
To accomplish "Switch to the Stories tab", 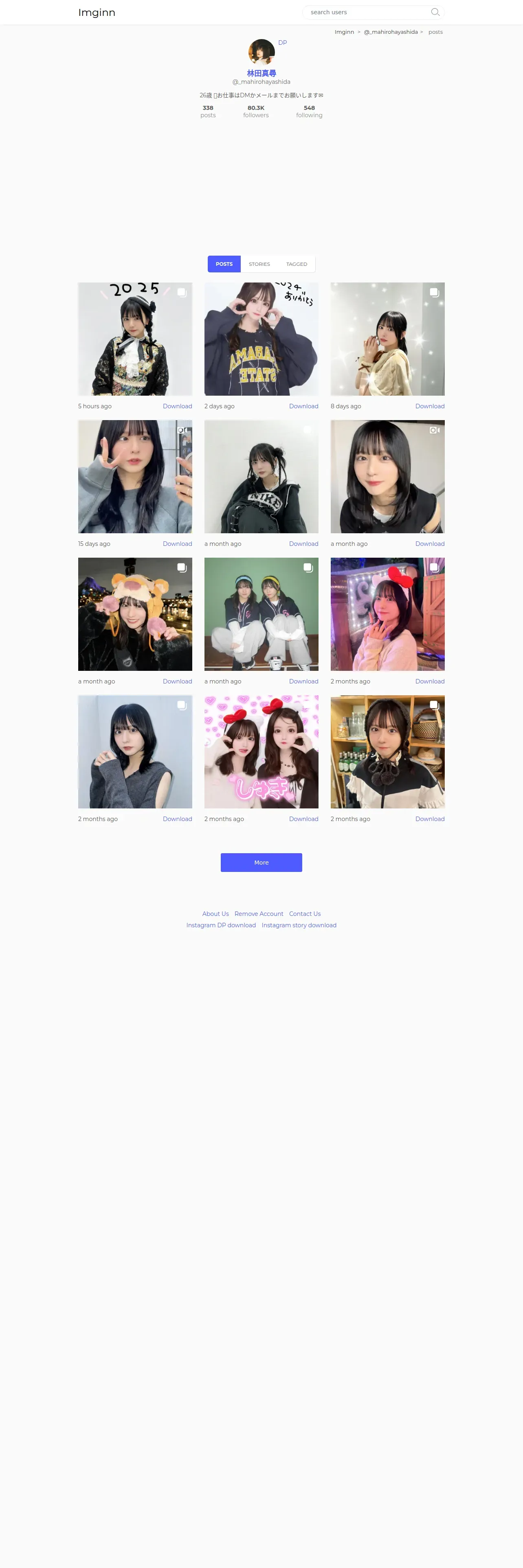I will tap(259, 264).
